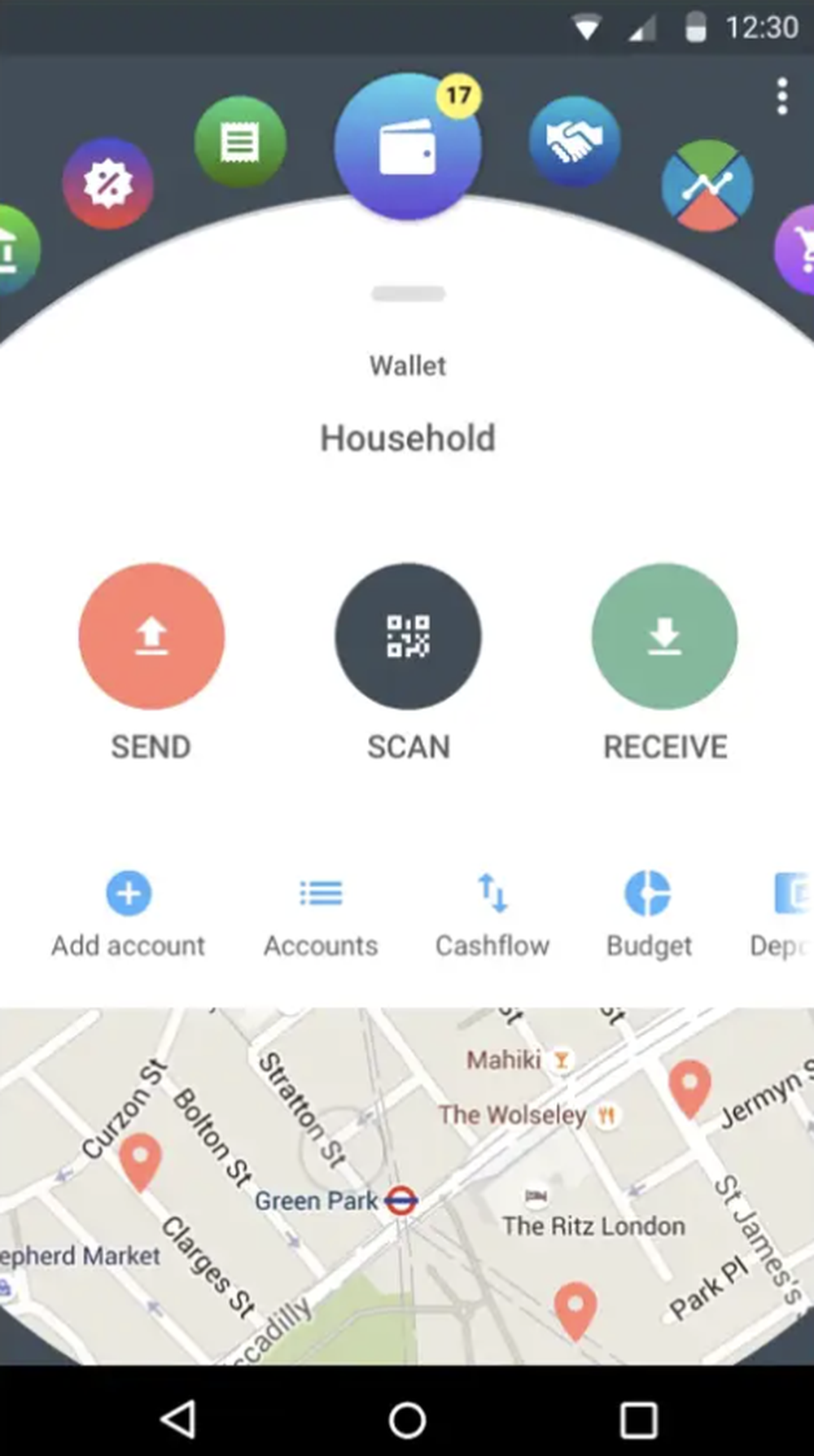This screenshot has height=1456, width=814.
Task: Select the percent discount badge icon
Action: click(x=108, y=184)
